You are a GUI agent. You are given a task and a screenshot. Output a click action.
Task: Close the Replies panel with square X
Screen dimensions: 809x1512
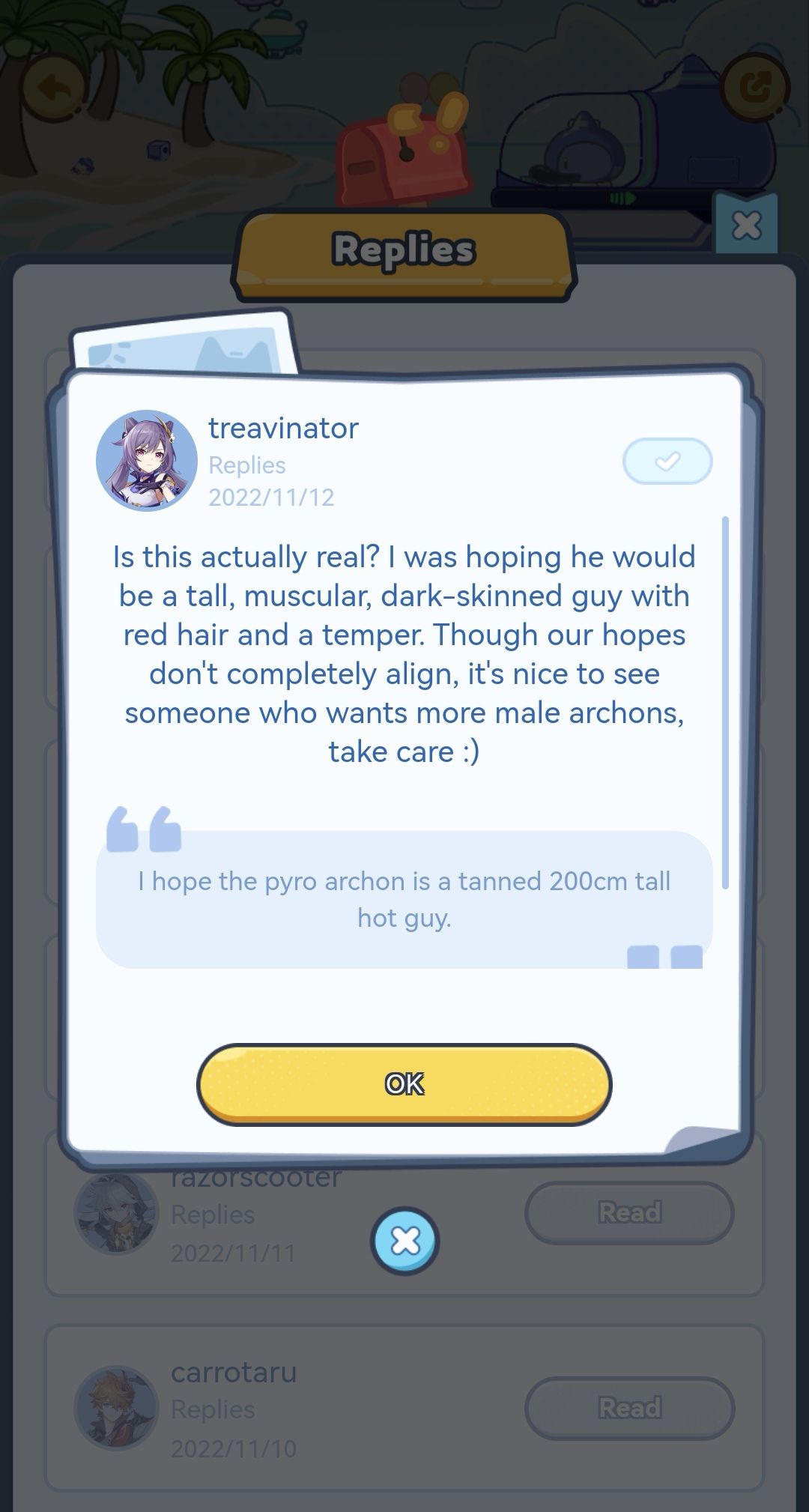click(x=746, y=225)
